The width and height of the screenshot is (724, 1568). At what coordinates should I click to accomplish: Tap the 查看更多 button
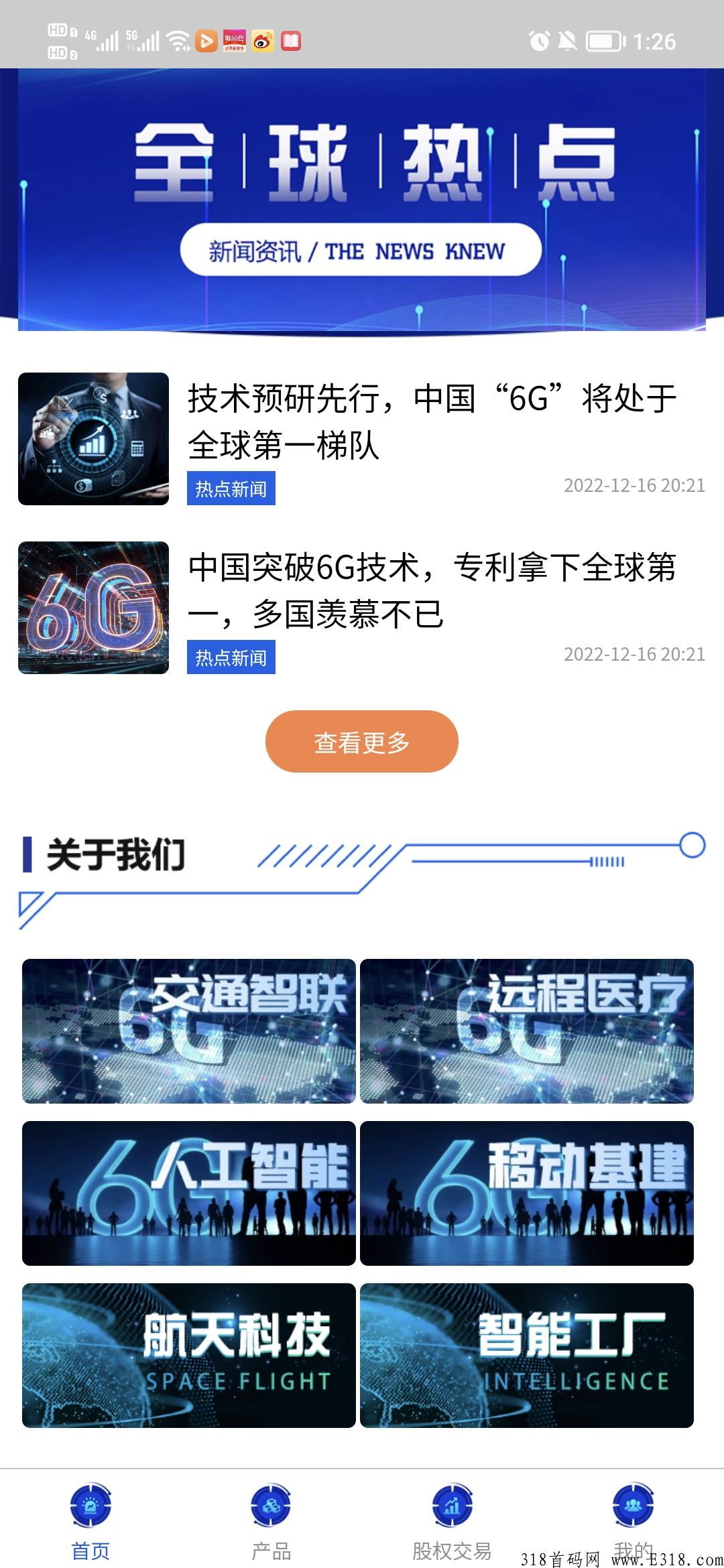[362, 742]
